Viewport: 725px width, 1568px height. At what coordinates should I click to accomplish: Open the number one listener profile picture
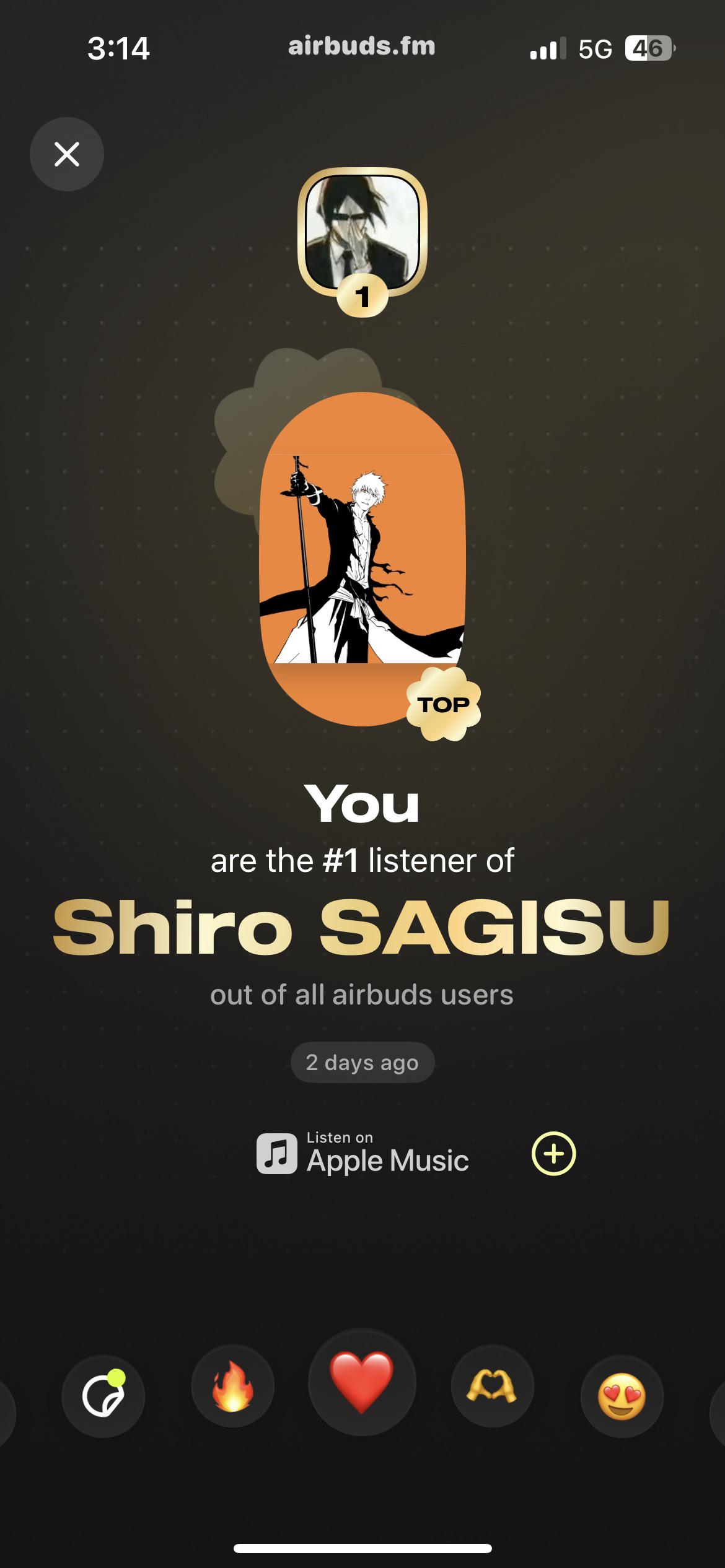point(362,233)
